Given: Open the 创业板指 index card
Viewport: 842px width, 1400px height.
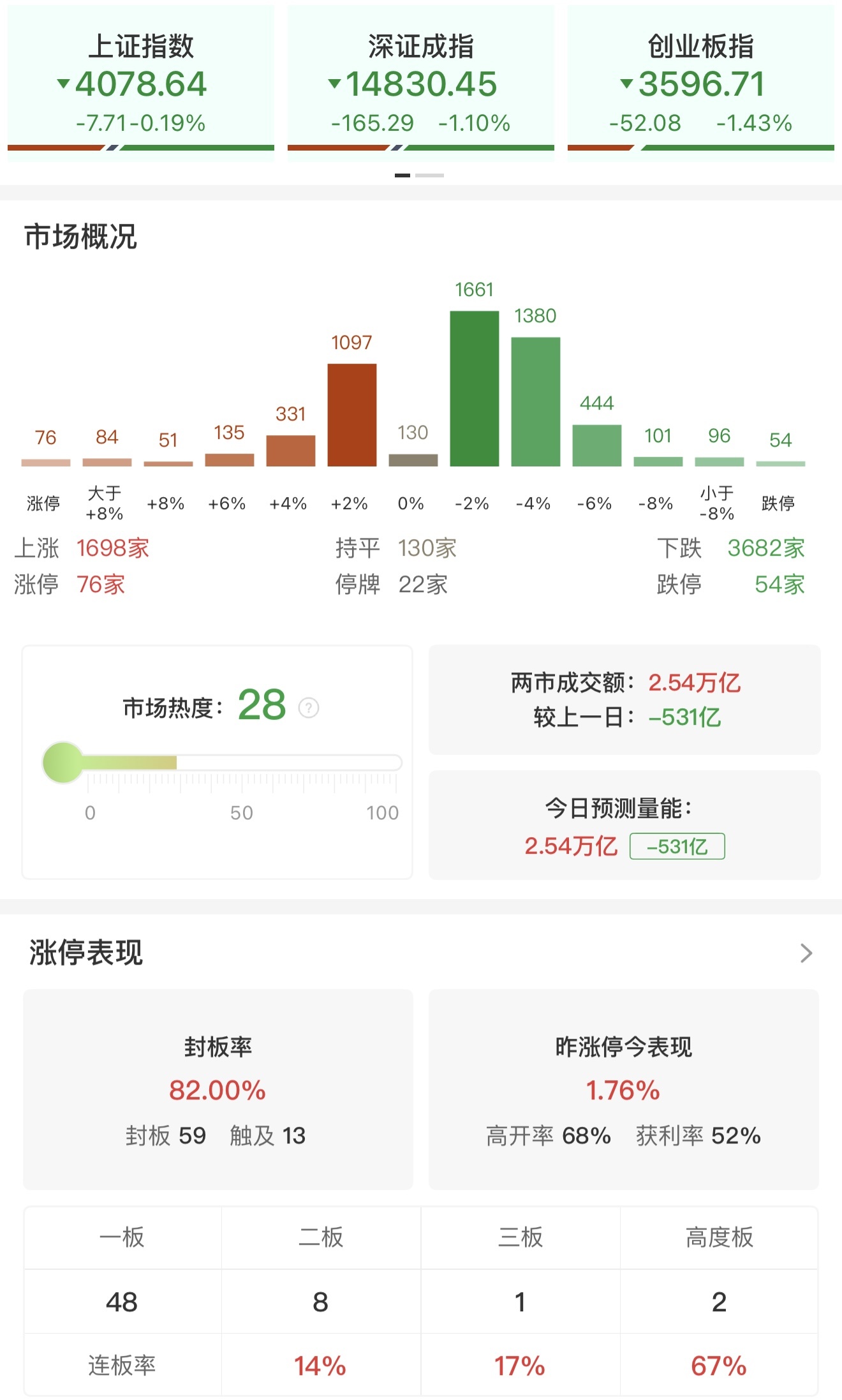Looking at the screenshot, I should (701, 84).
